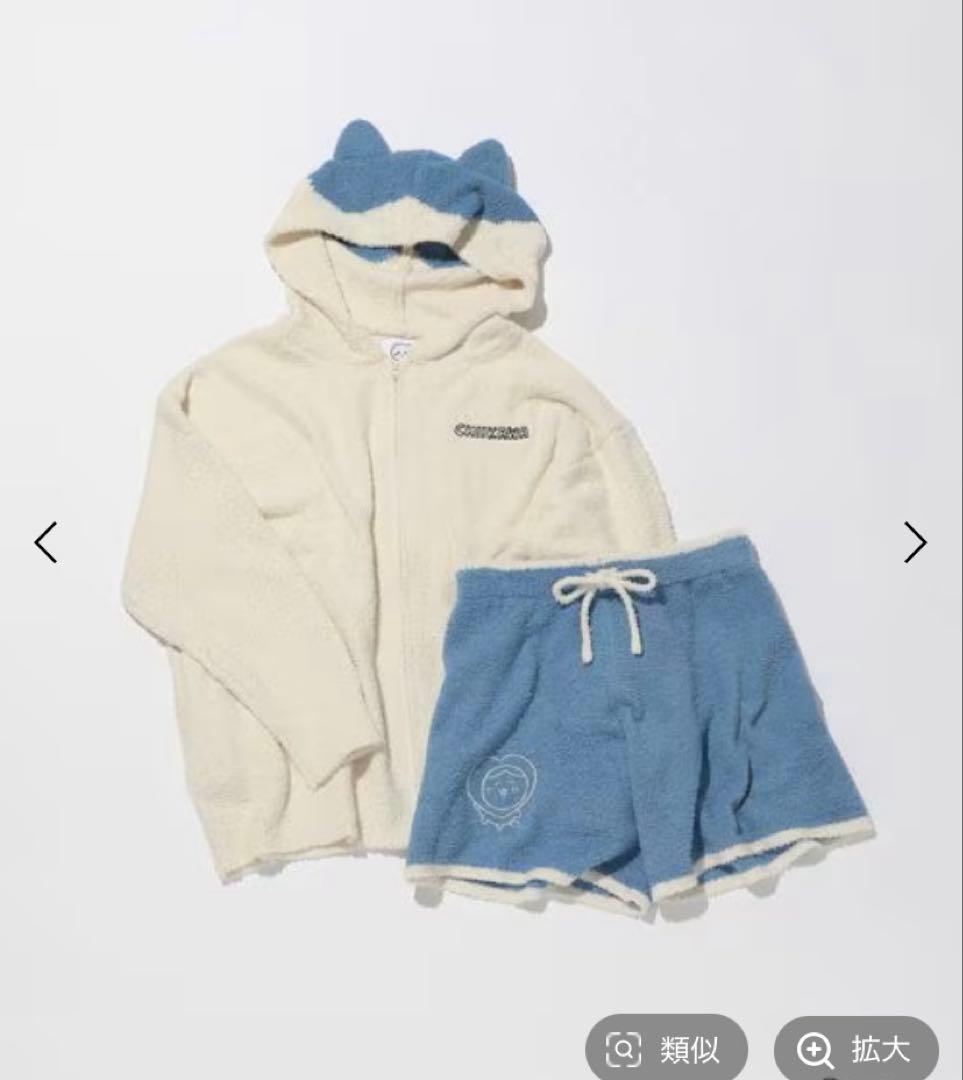Find similar items with 類似 button
Screen dimensions: 963x1080
click(665, 1049)
